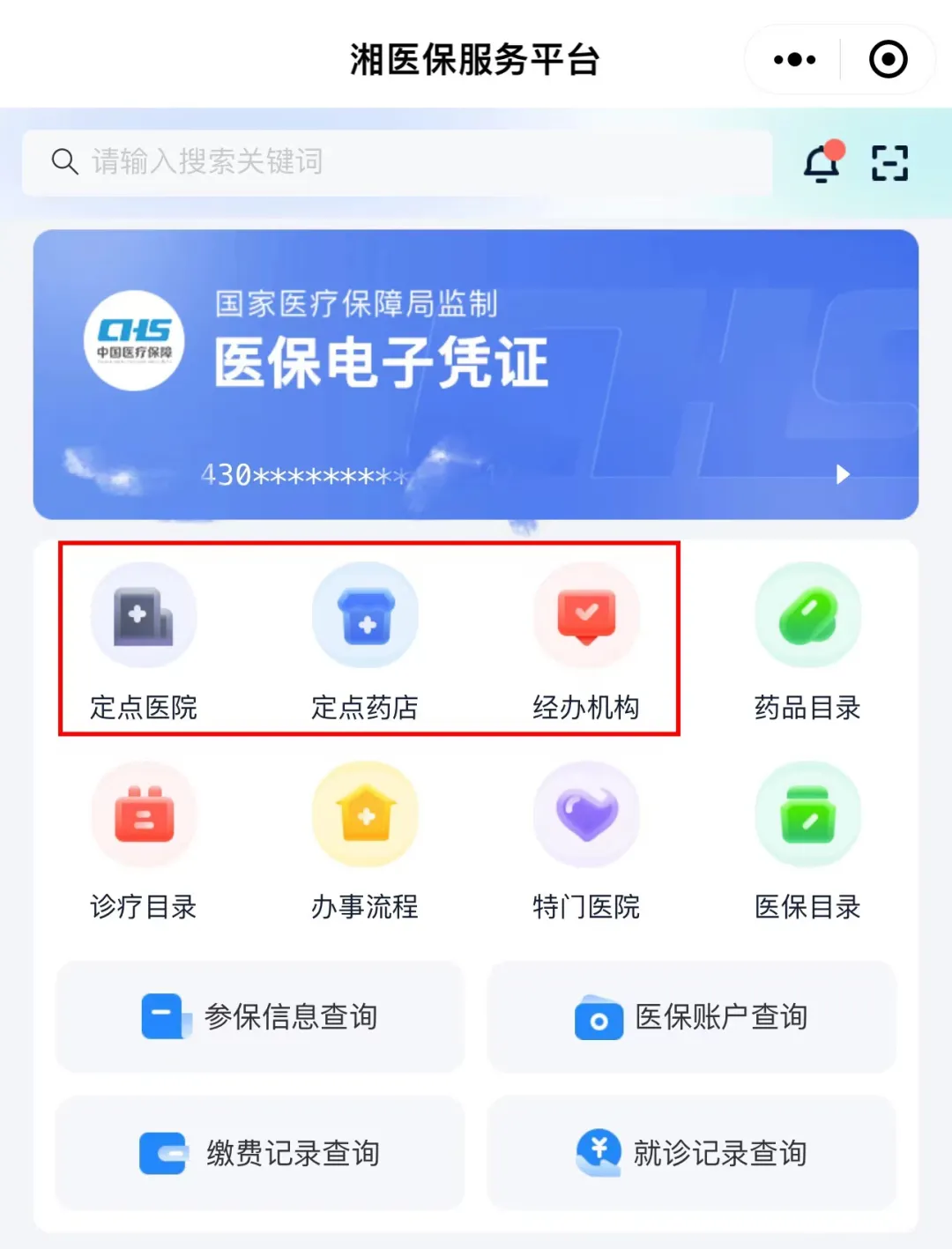Close the mini program with the circle button
This screenshot has height=1249, width=952.
pyautogui.click(x=888, y=60)
